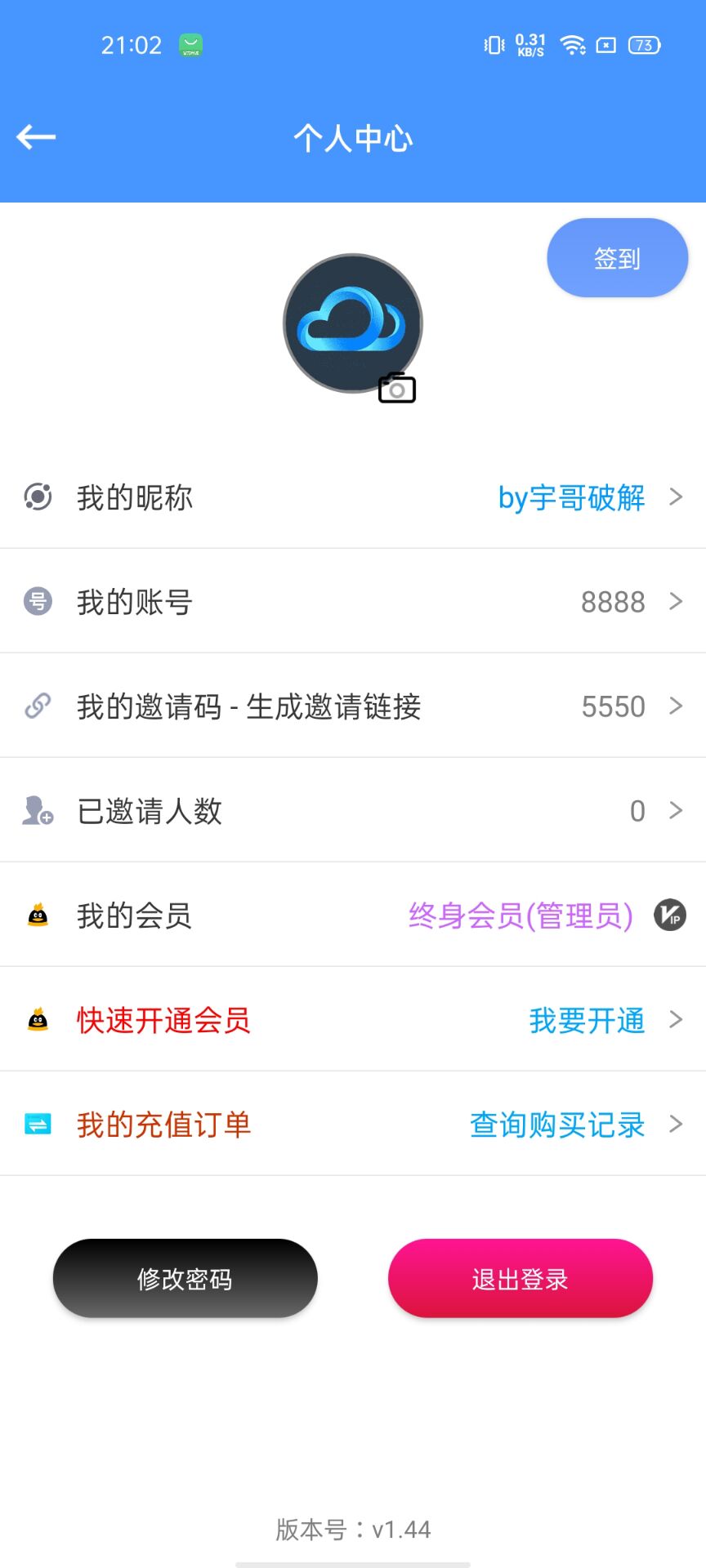
Task: Open 我的充值订单 purchase records
Action: coord(353,1124)
